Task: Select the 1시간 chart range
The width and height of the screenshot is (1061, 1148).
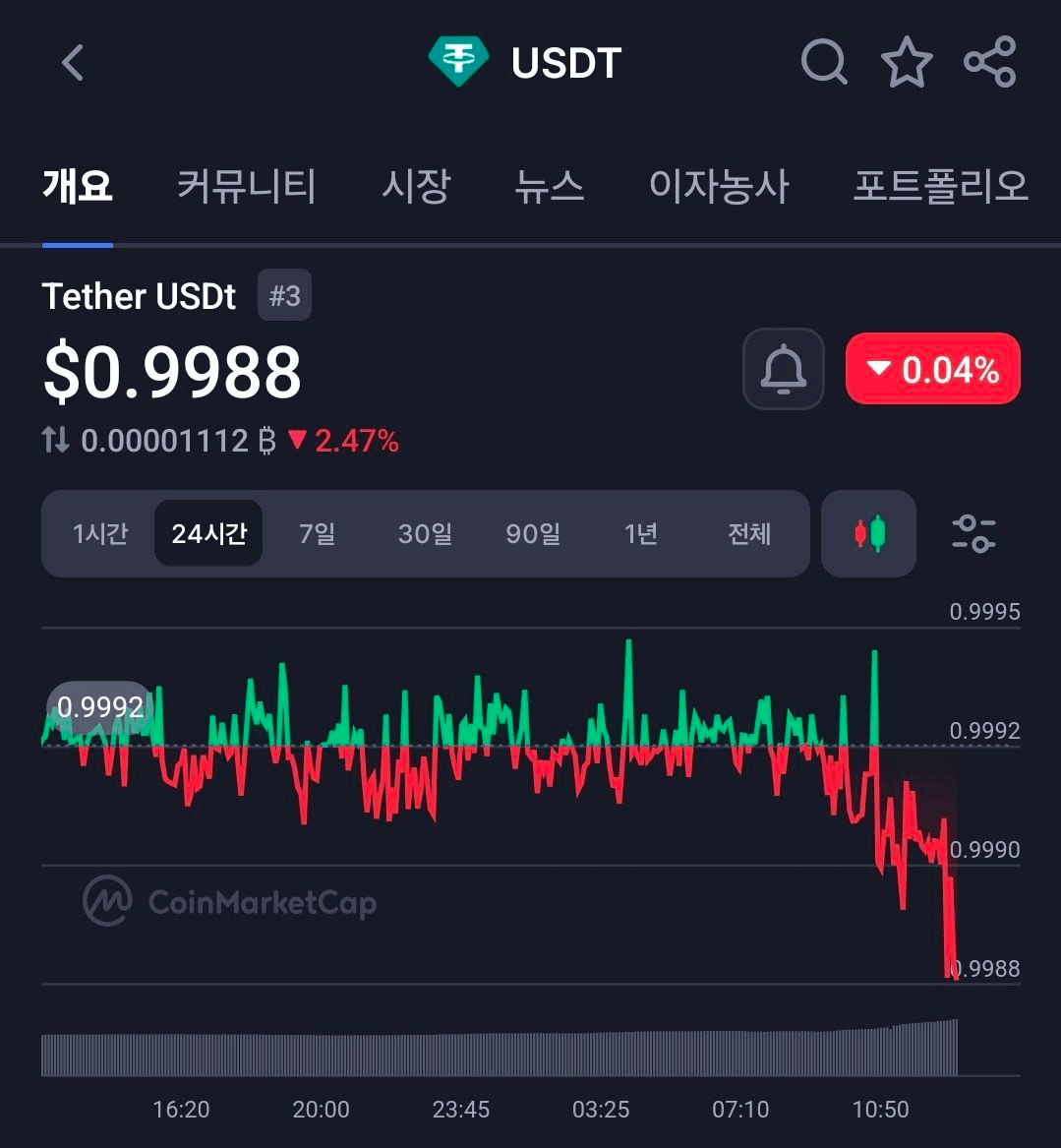Action: point(100,533)
